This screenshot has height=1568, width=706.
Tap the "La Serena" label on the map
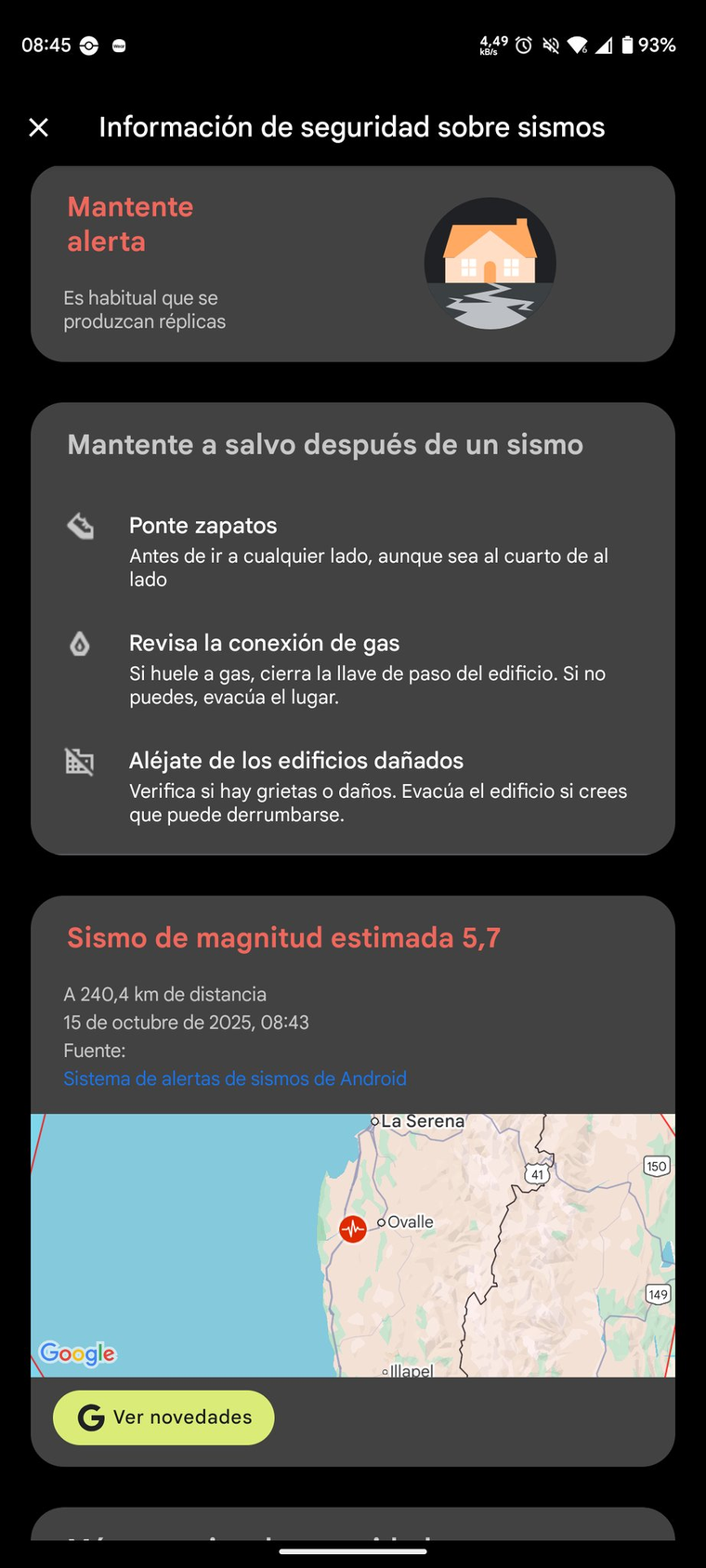422,1121
